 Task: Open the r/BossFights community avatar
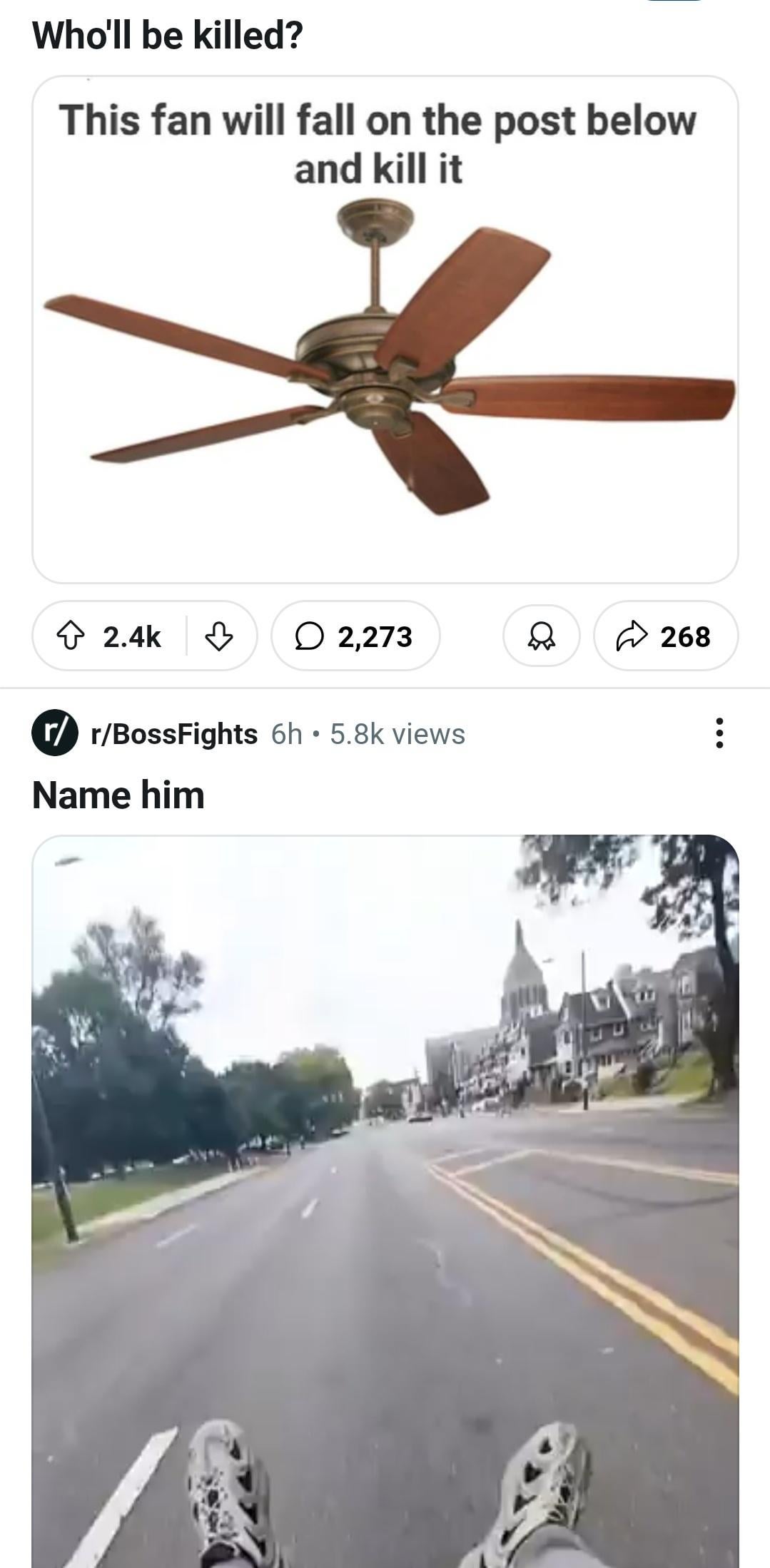coord(55,733)
